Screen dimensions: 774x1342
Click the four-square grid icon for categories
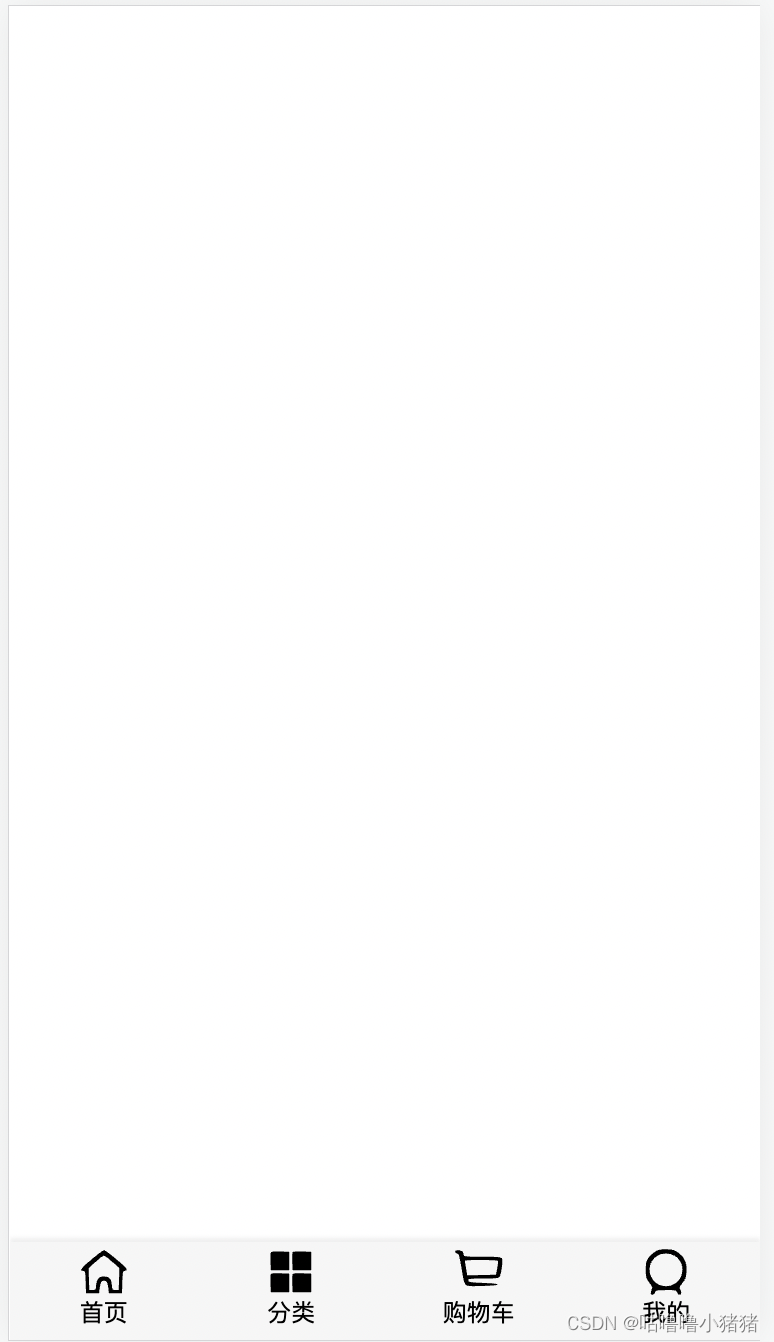(291, 1271)
